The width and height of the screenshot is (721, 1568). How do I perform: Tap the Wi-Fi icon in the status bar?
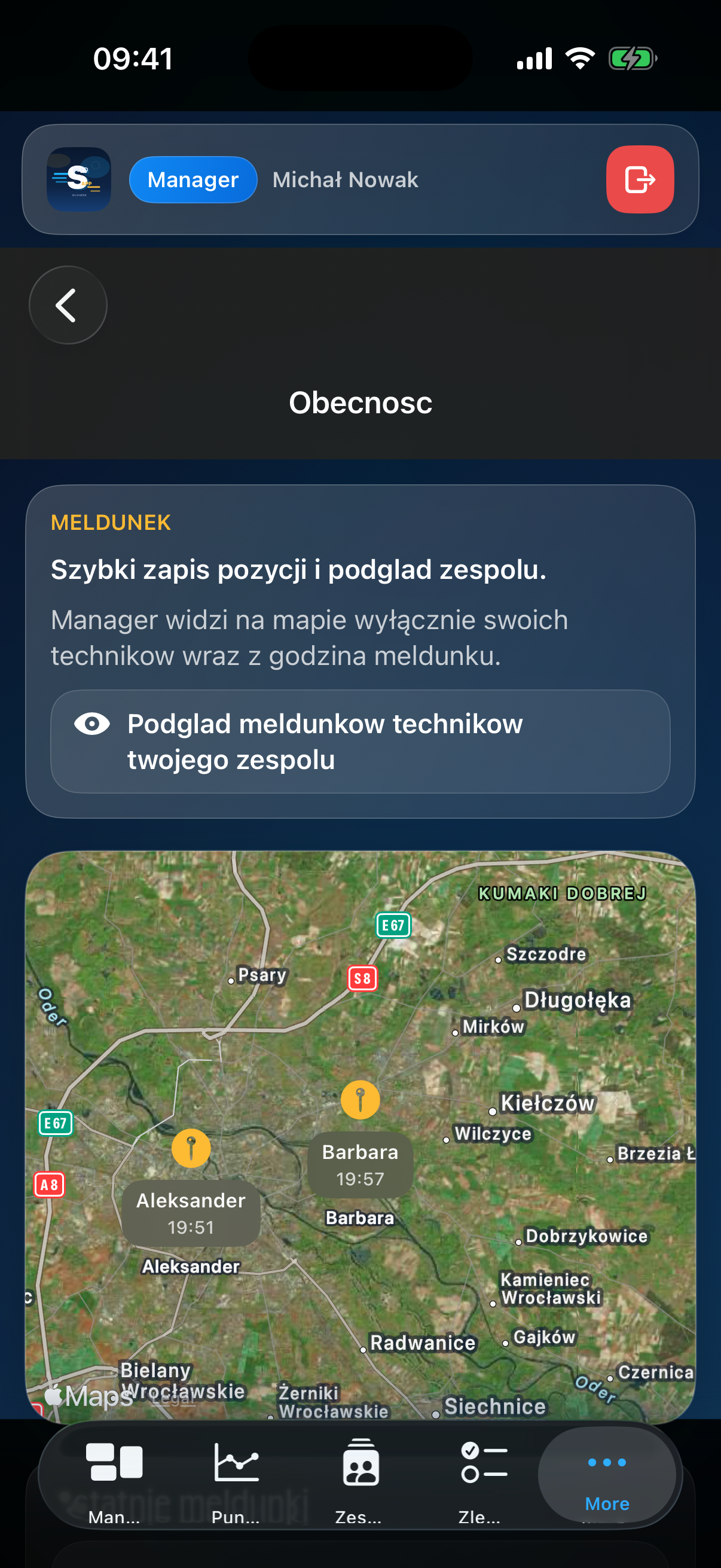[579, 58]
